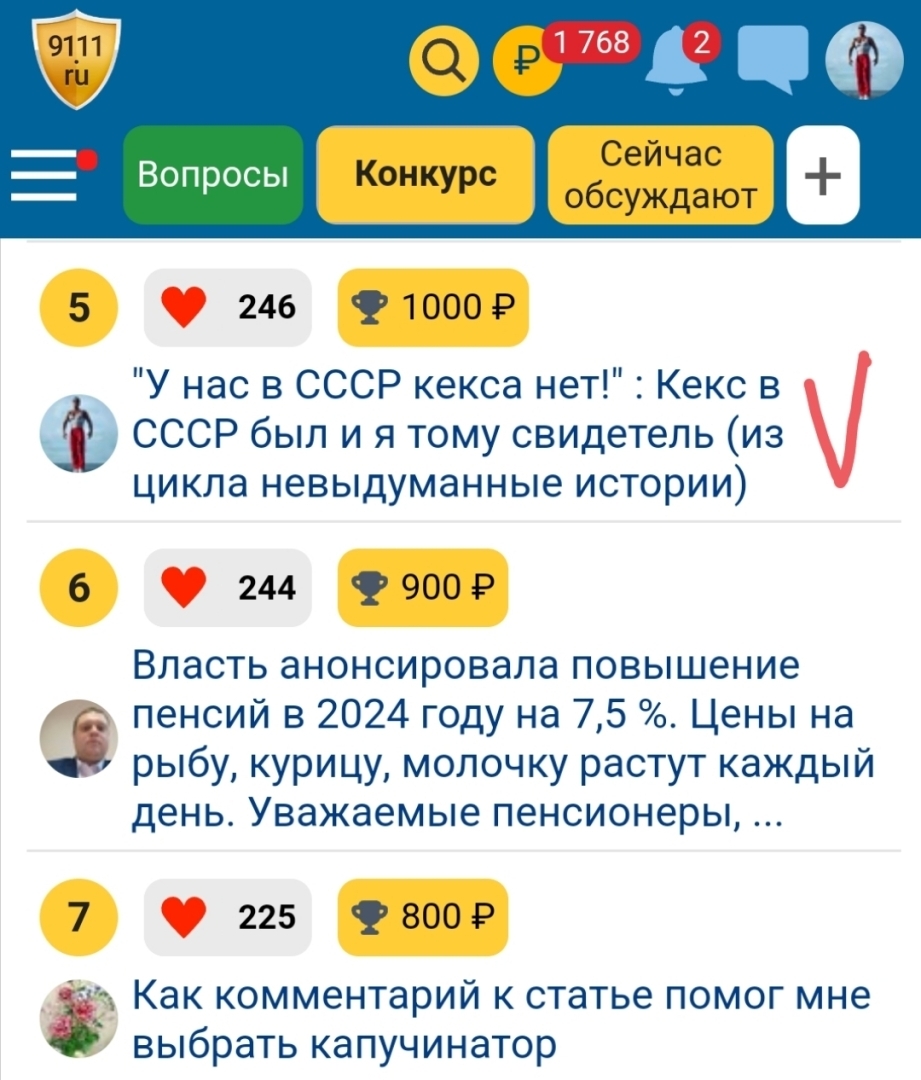This screenshot has height=1080, width=921.
Task: Switch to the Конкурс tab
Action: [x=425, y=175]
